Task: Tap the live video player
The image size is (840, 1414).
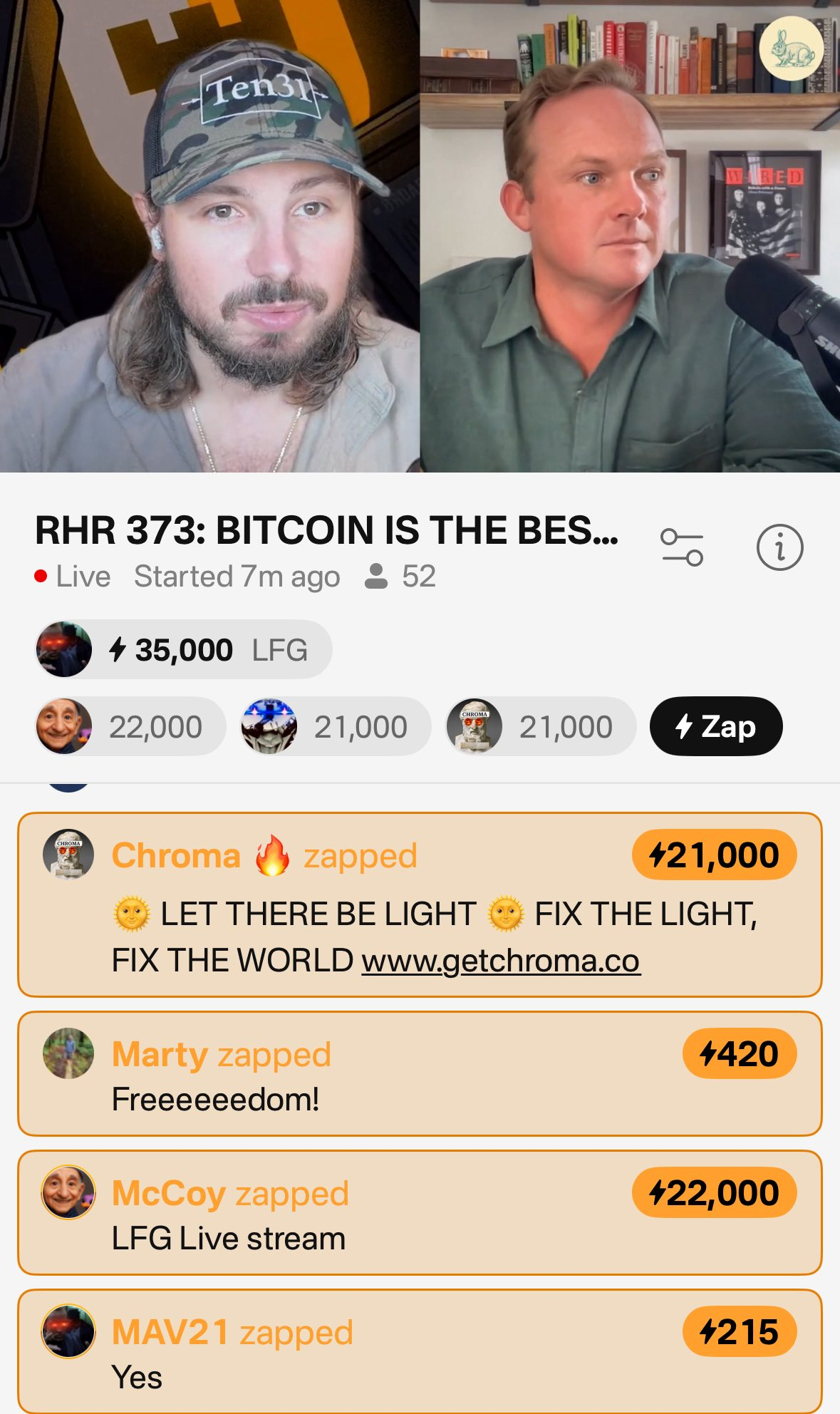Action: tap(420, 236)
